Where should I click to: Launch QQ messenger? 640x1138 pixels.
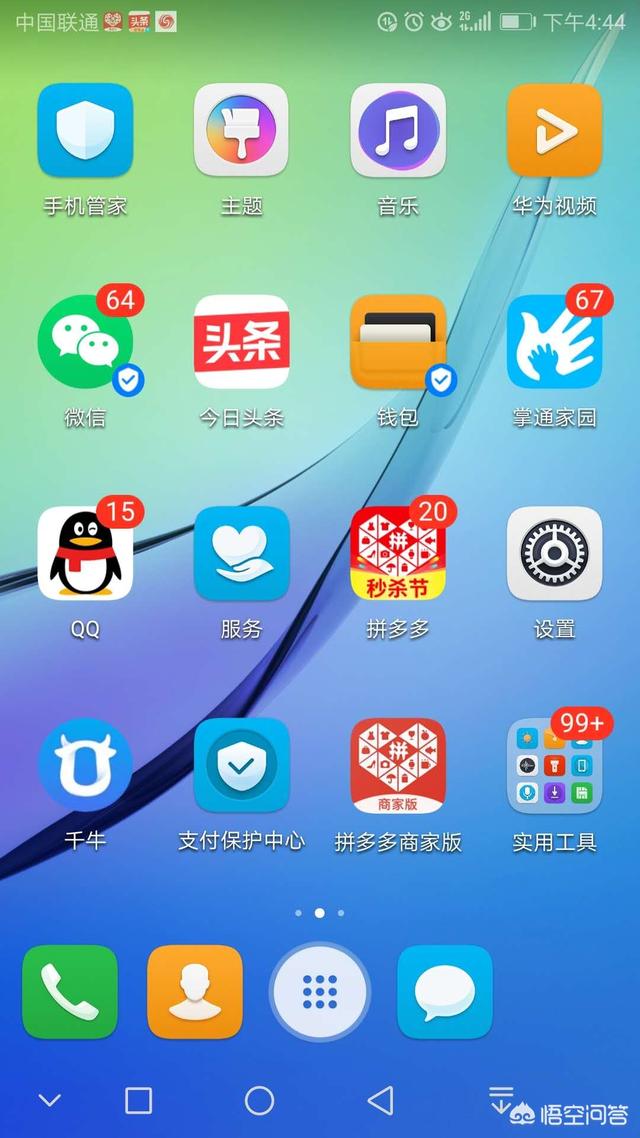click(85, 553)
